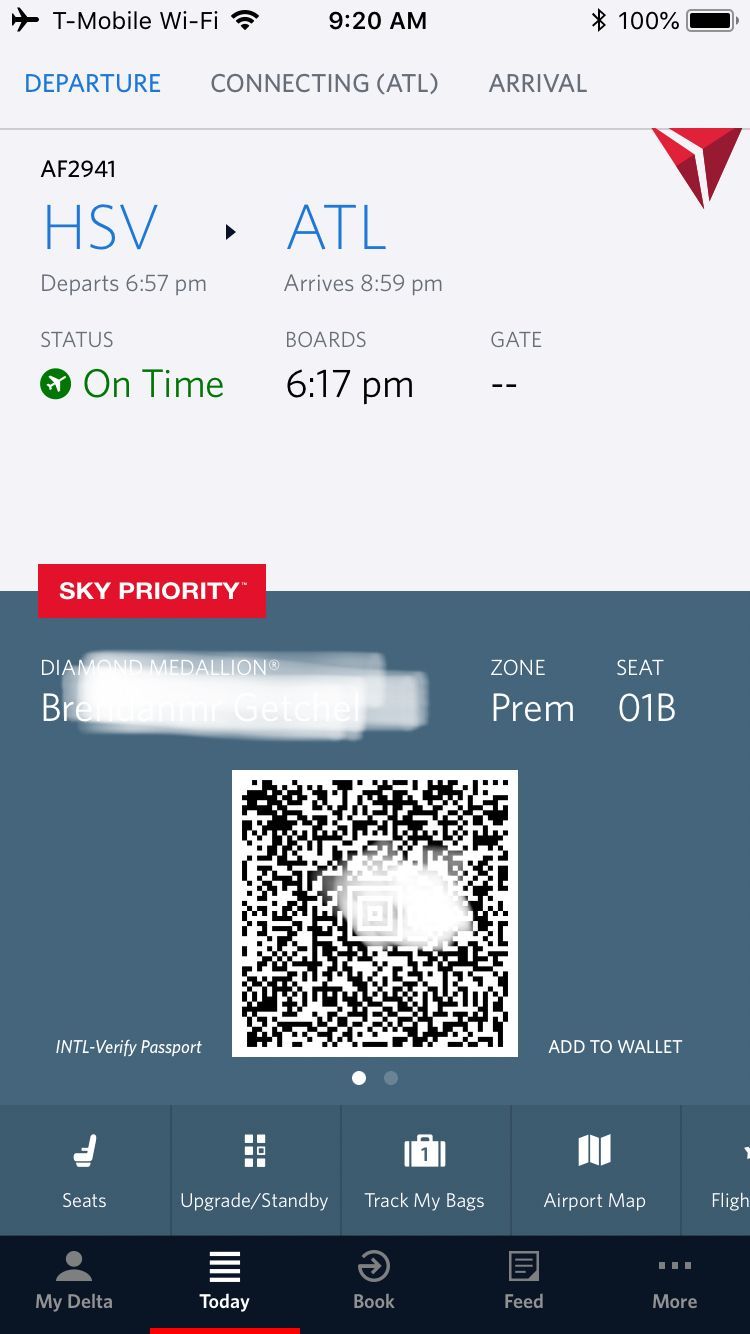Switch to the Connecting (ATL) tab
750x1334 pixels.
pyautogui.click(x=324, y=83)
